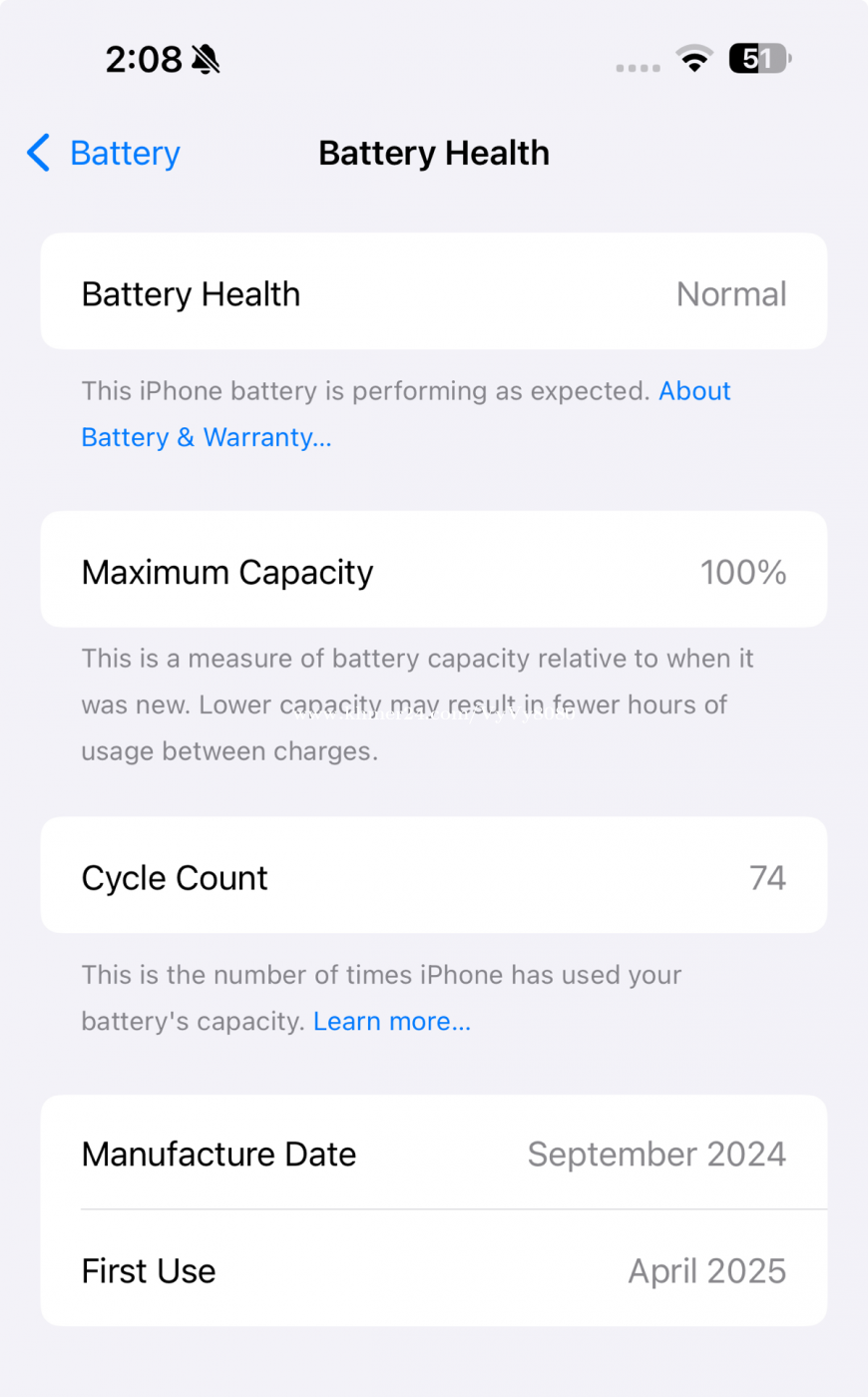The image size is (868, 1397).
Task: Open the Learn more link about cycle count
Action: (391, 1021)
